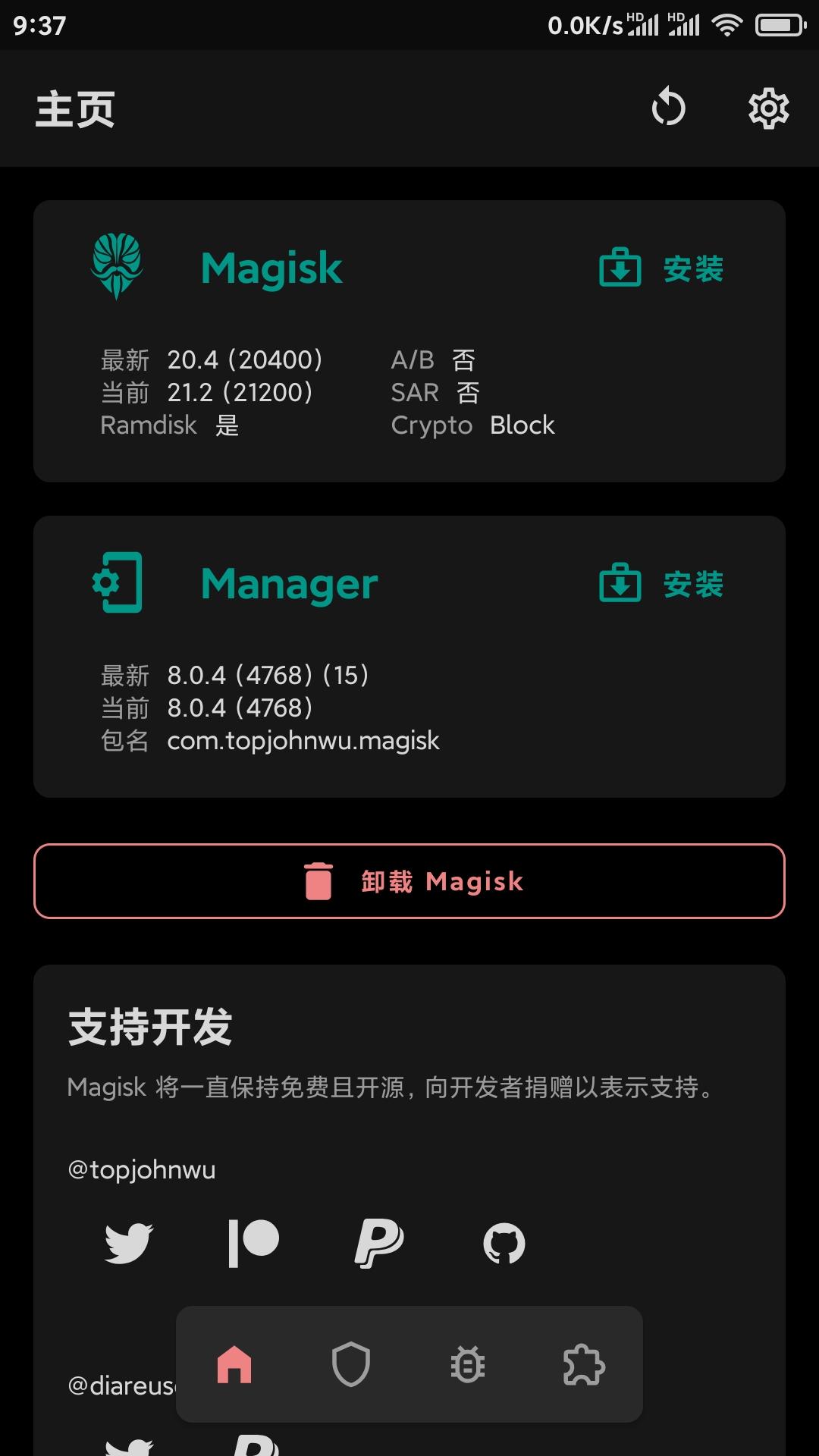Image resolution: width=819 pixels, height=1456 pixels.
Task: Click the com.topjohnwu.magisk package name
Action: 303,741
